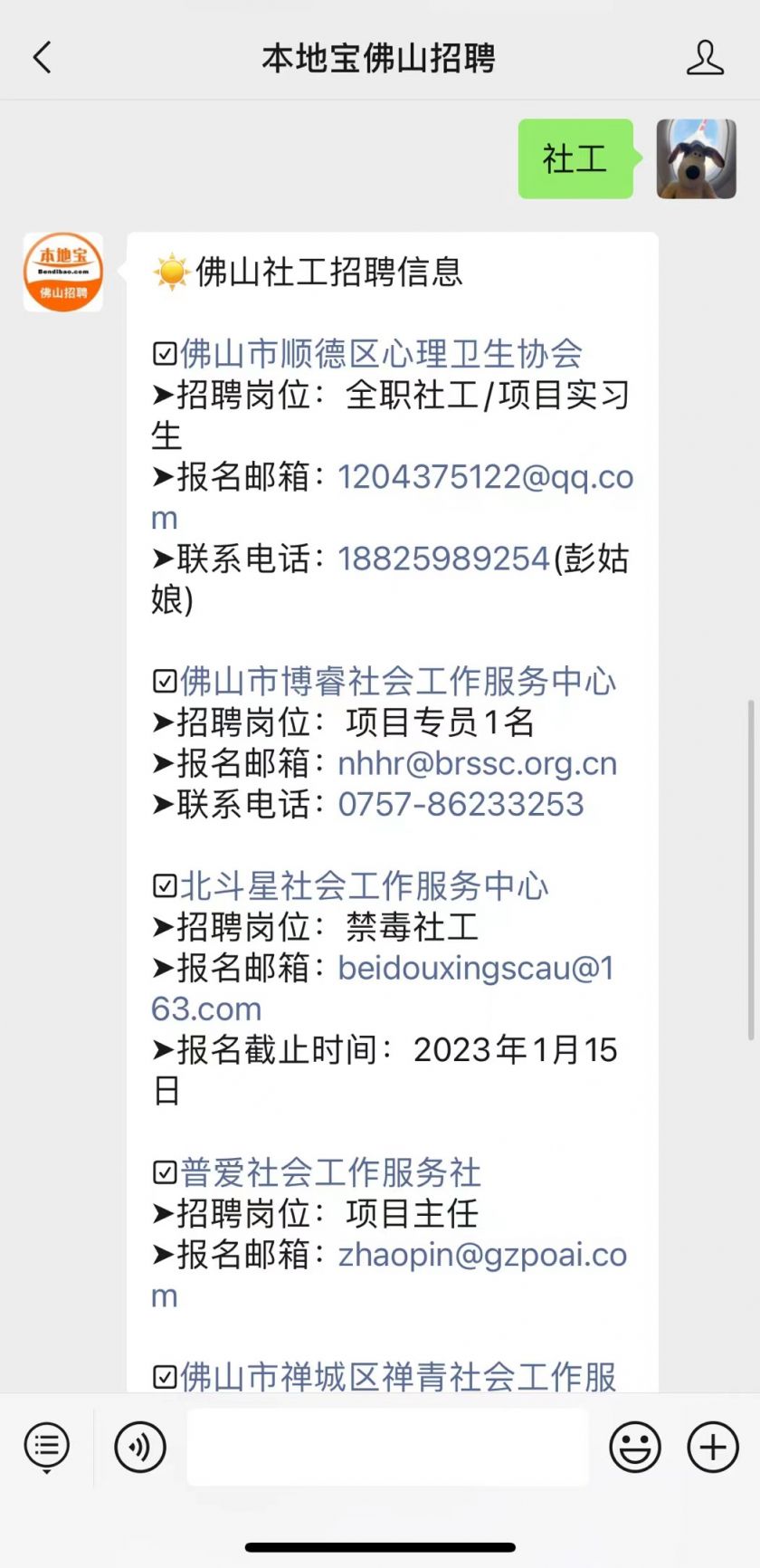
Task: Open the 普爱社会工作服务社 link
Action: [x=330, y=1172]
